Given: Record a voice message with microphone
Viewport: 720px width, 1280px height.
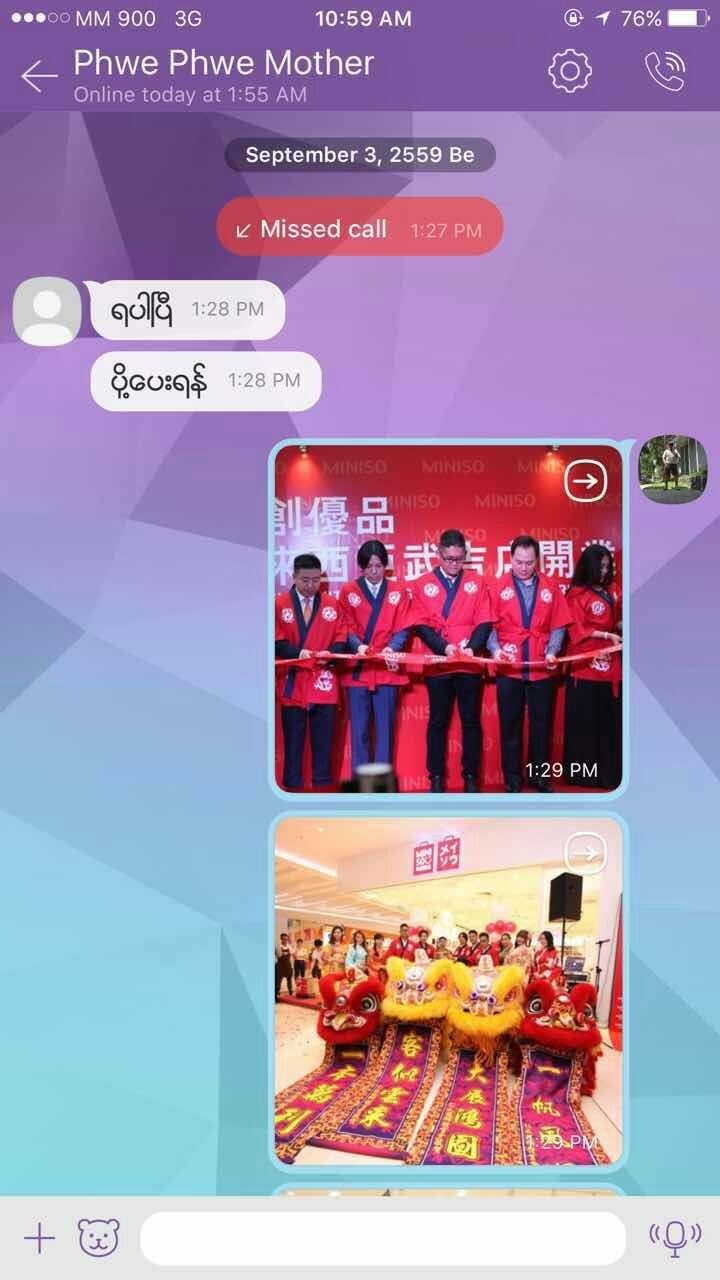Looking at the screenshot, I should click(x=675, y=1238).
